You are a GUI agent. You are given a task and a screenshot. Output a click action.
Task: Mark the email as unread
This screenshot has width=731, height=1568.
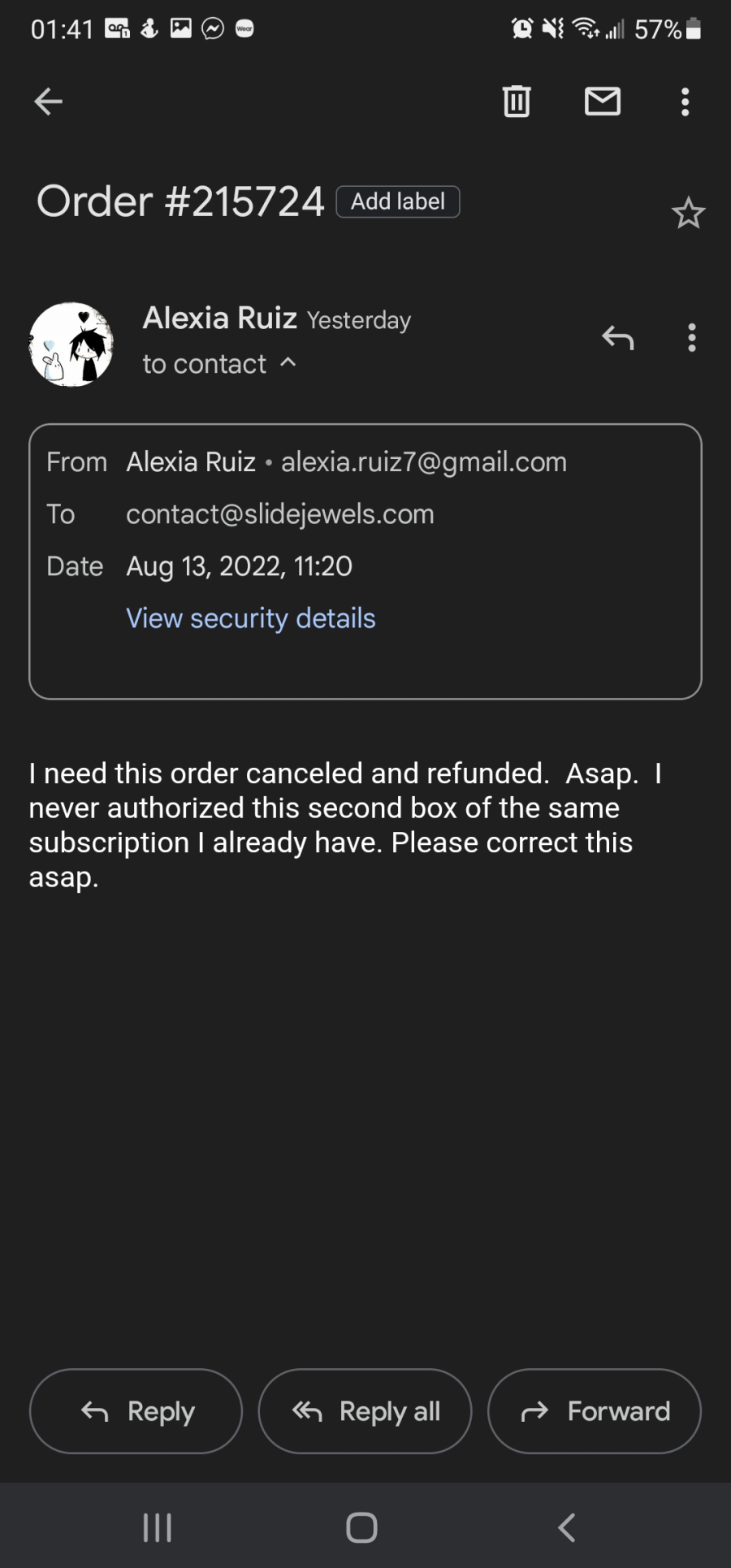coord(603,102)
